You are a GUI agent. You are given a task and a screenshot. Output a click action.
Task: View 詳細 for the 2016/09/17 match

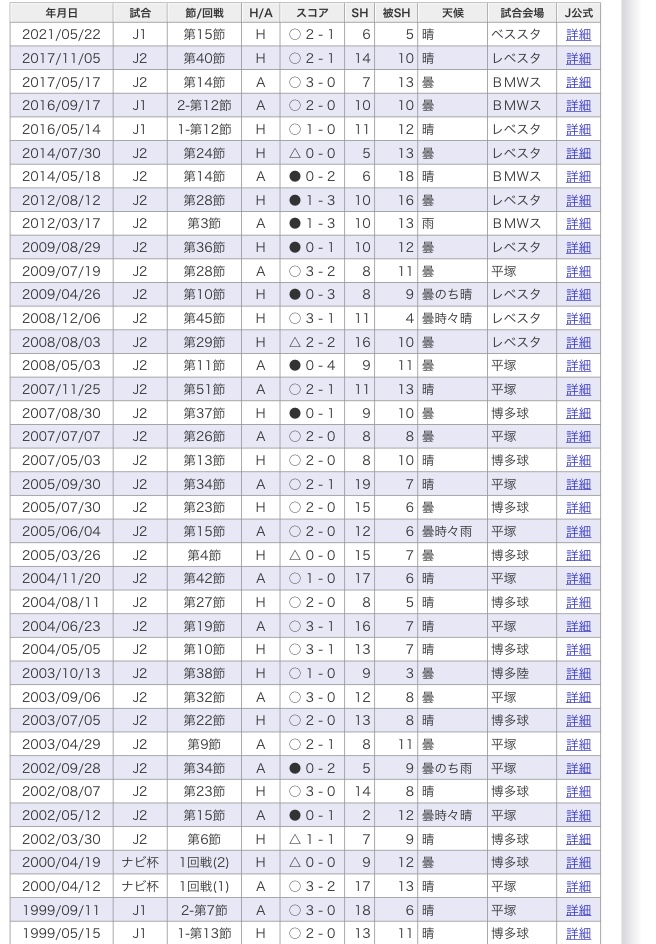point(578,105)
